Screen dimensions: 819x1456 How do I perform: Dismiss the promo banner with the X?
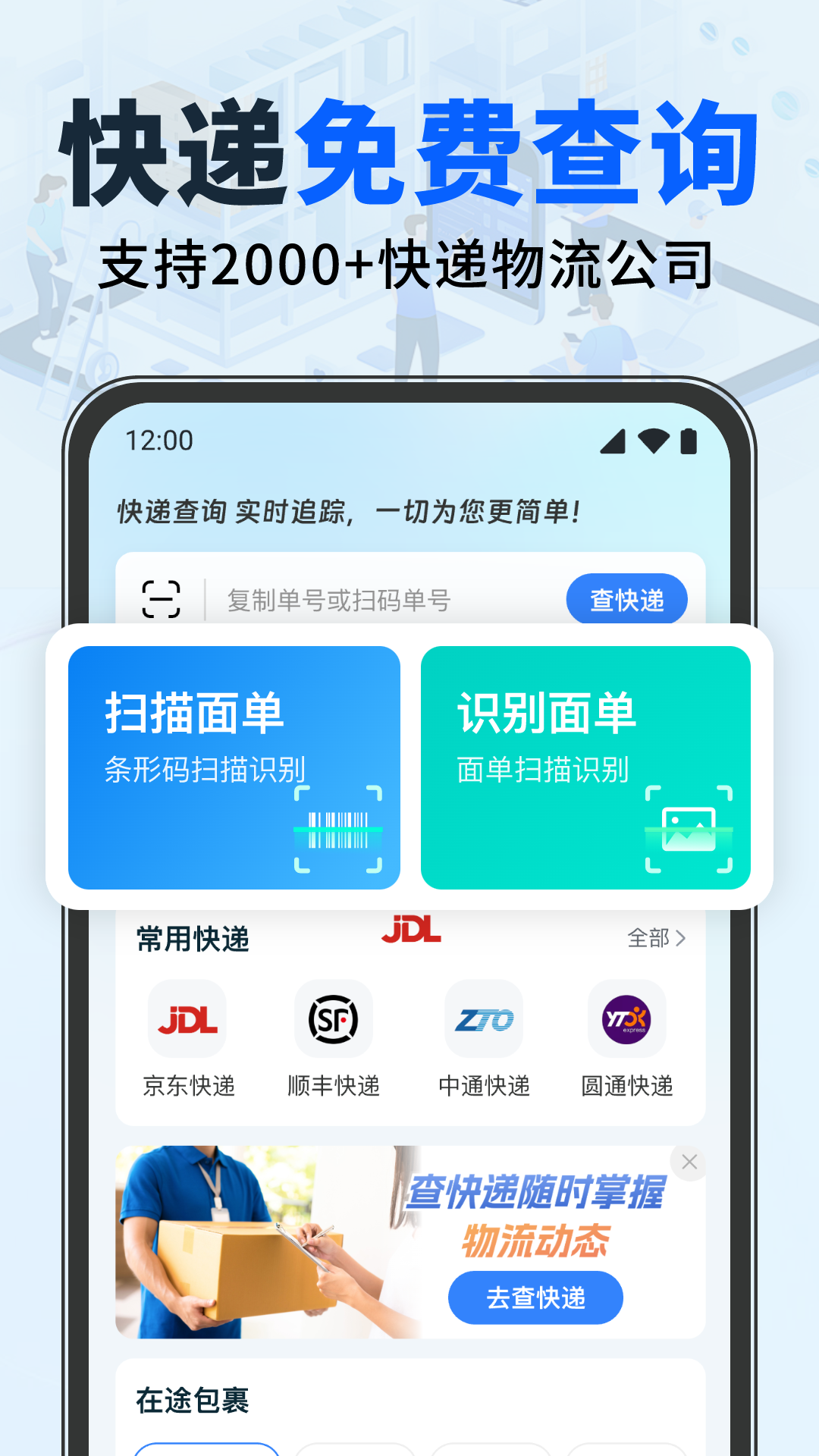click(689, 1163)
